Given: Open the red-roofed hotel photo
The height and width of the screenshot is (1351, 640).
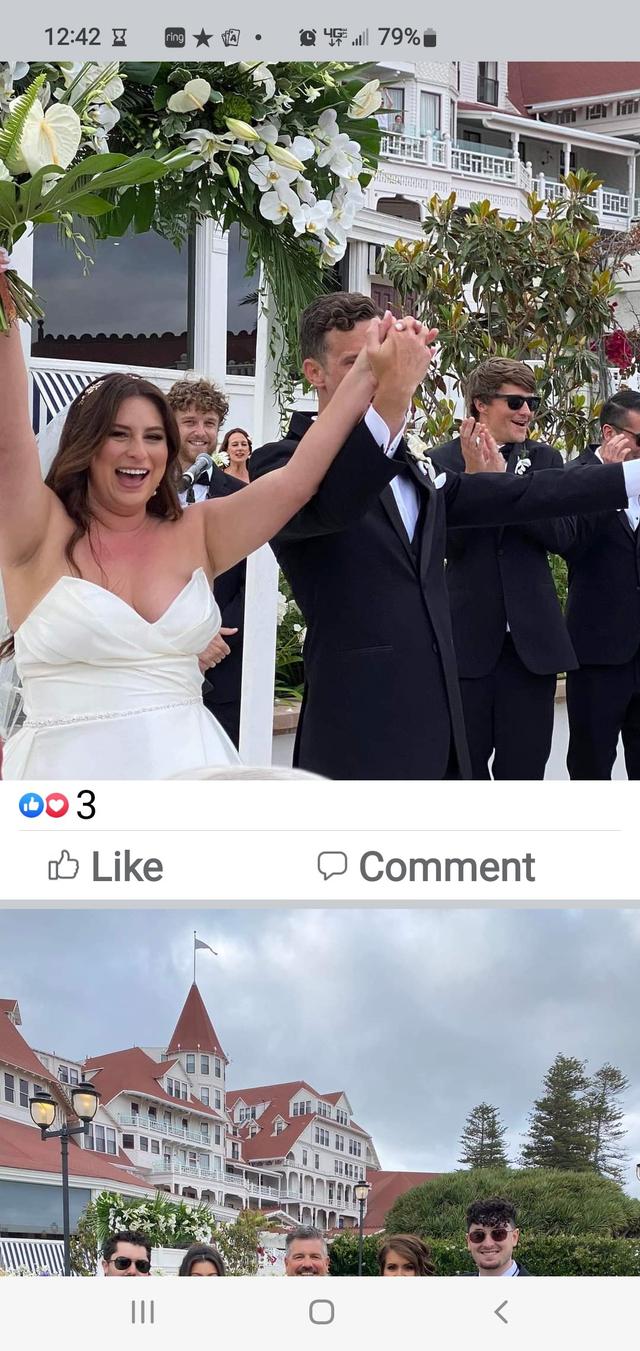Looking at the screenshot, I should tap(320, 1090).
